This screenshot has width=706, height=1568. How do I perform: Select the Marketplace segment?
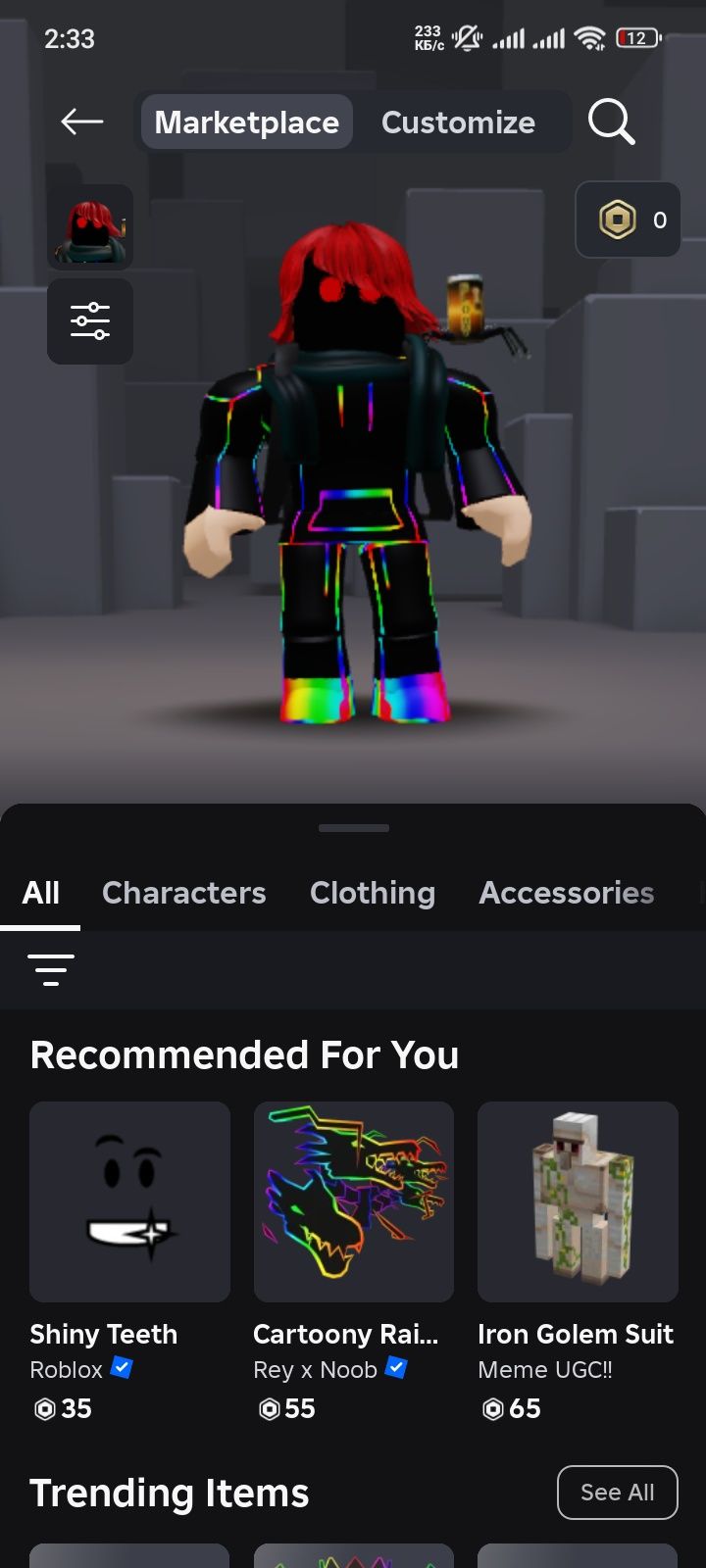tap(246, 122)
